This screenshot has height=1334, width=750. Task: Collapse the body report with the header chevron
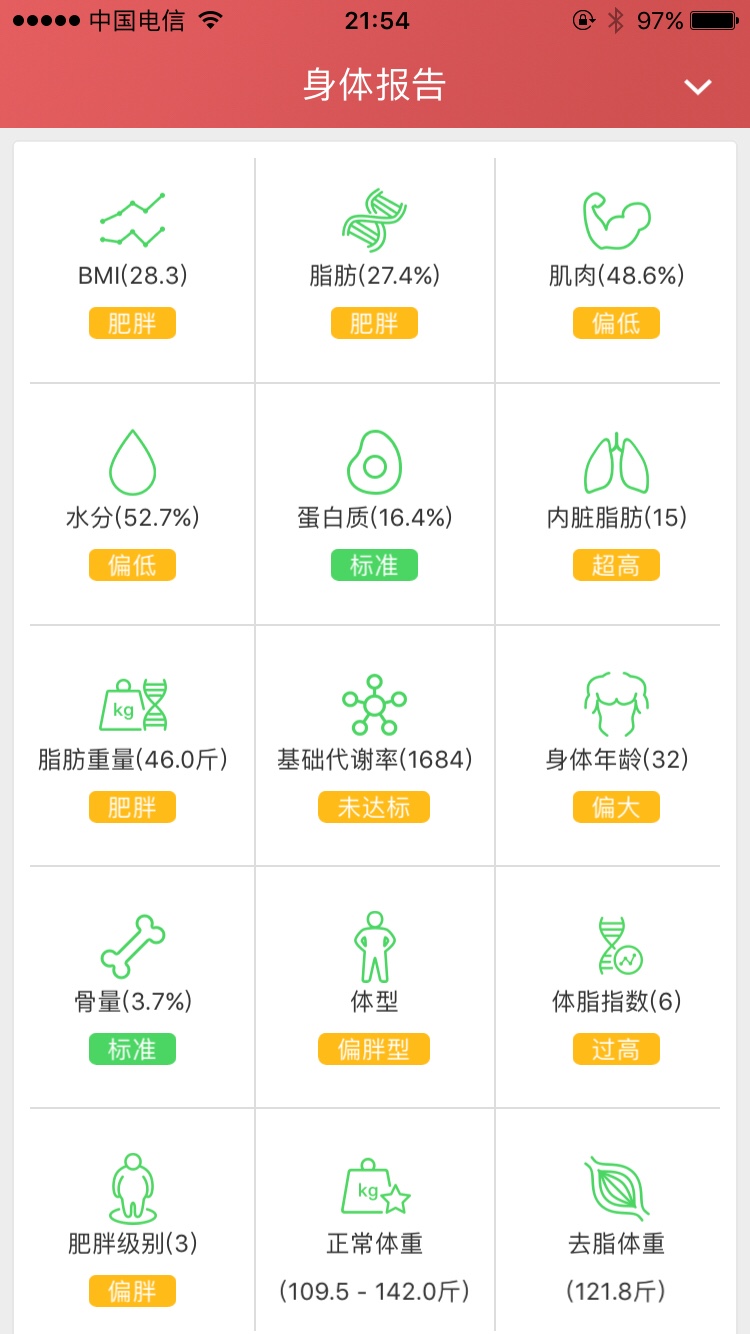point(697,87)
